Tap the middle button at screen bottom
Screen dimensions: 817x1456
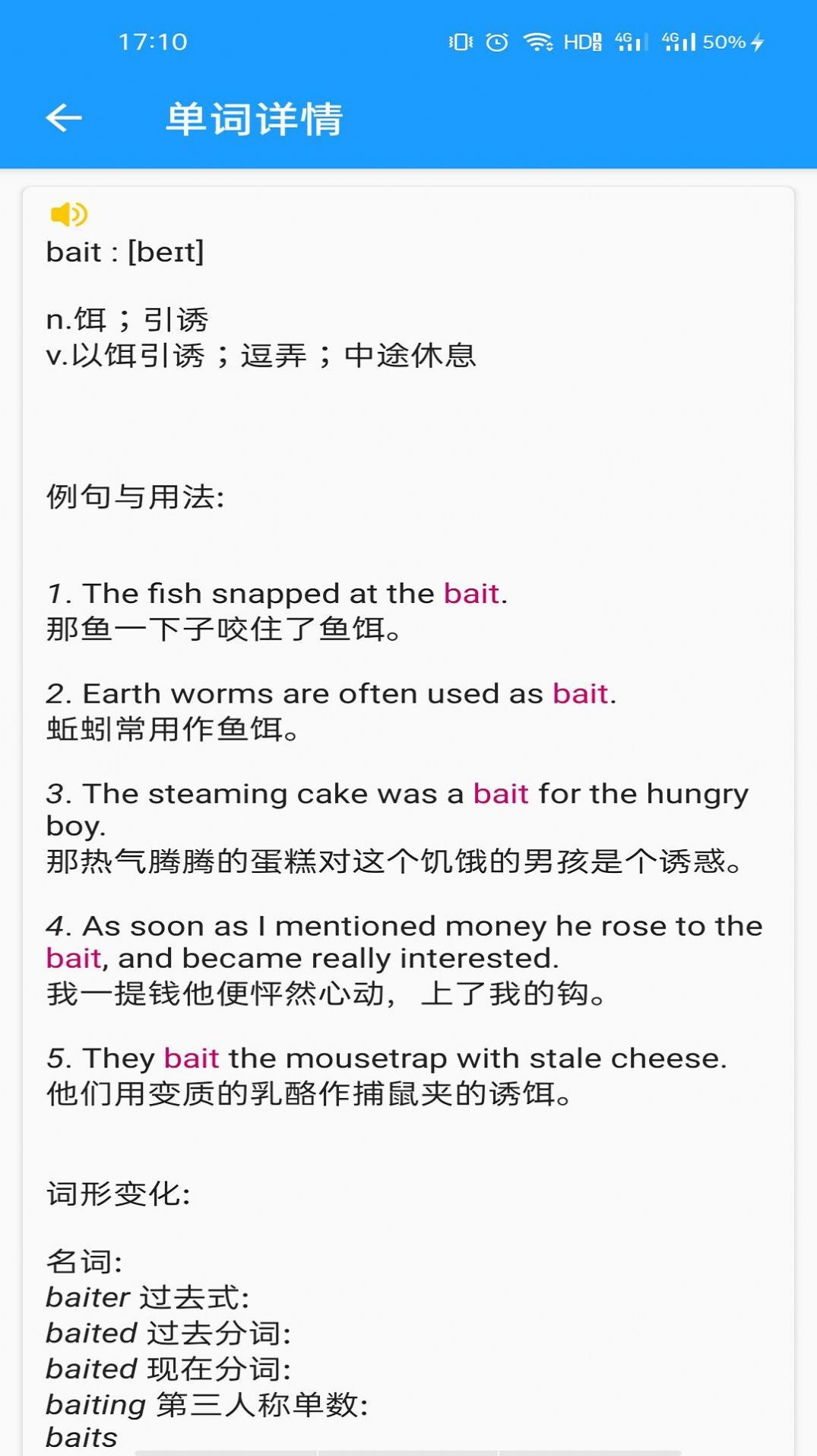408,1452
